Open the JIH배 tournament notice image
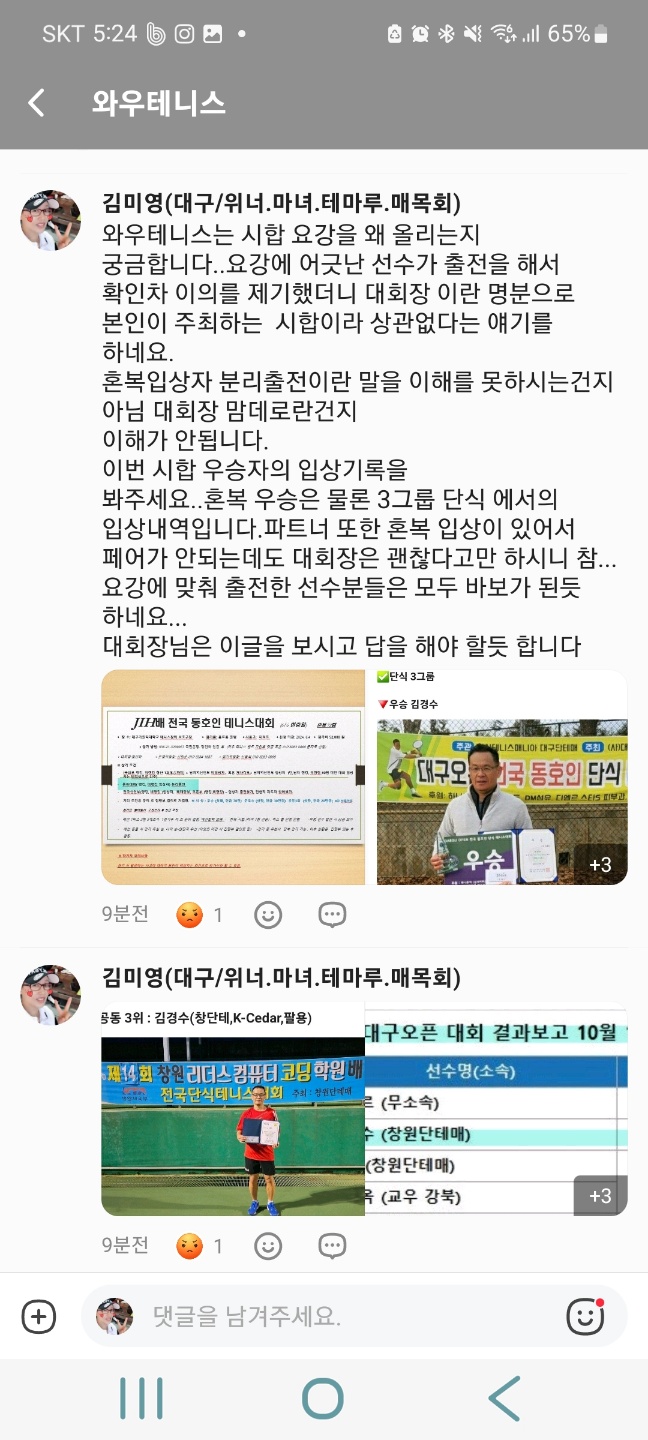 233,777
